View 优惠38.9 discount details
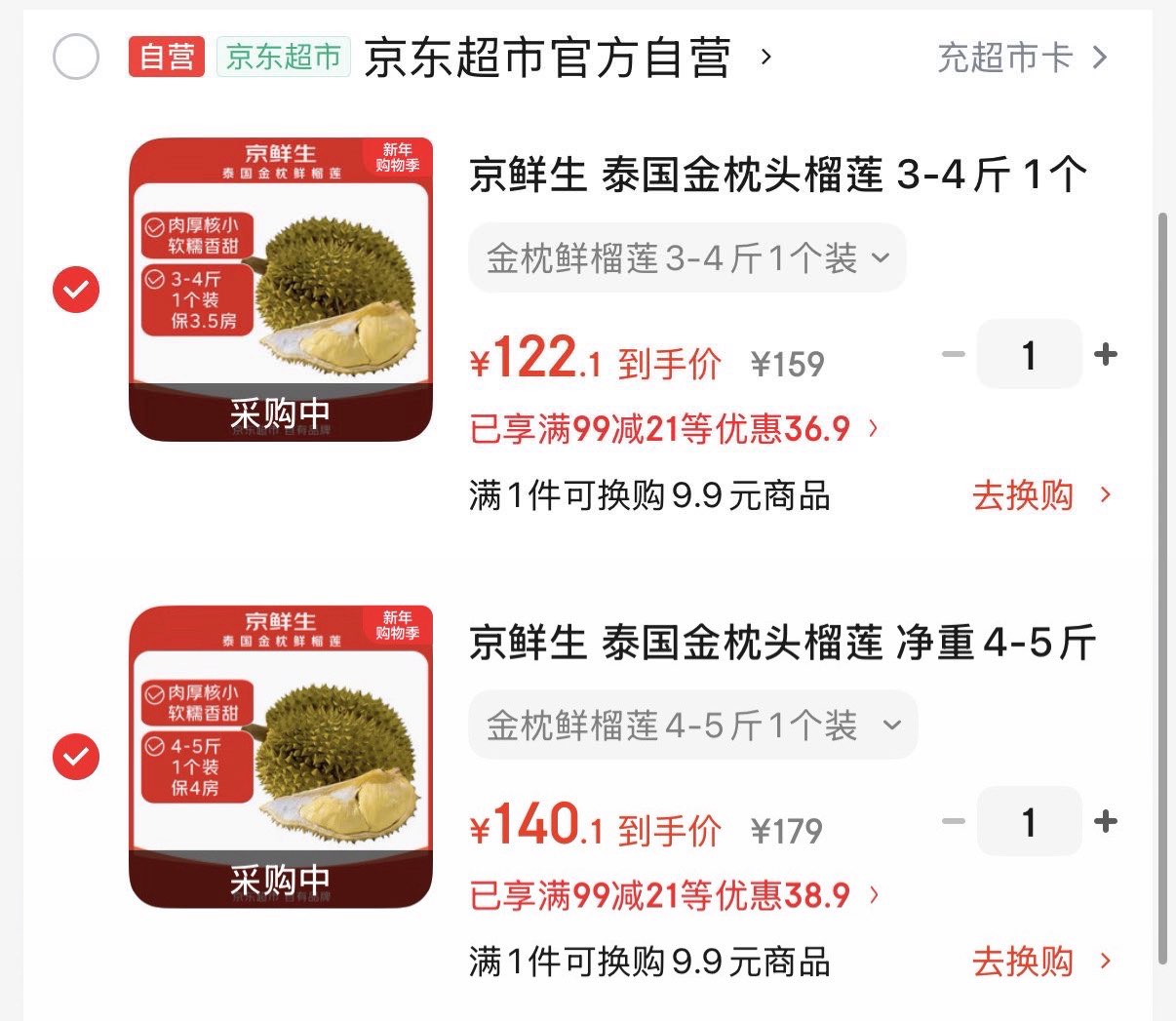This screenshot has width=1176, height=1021. point(673,895)
